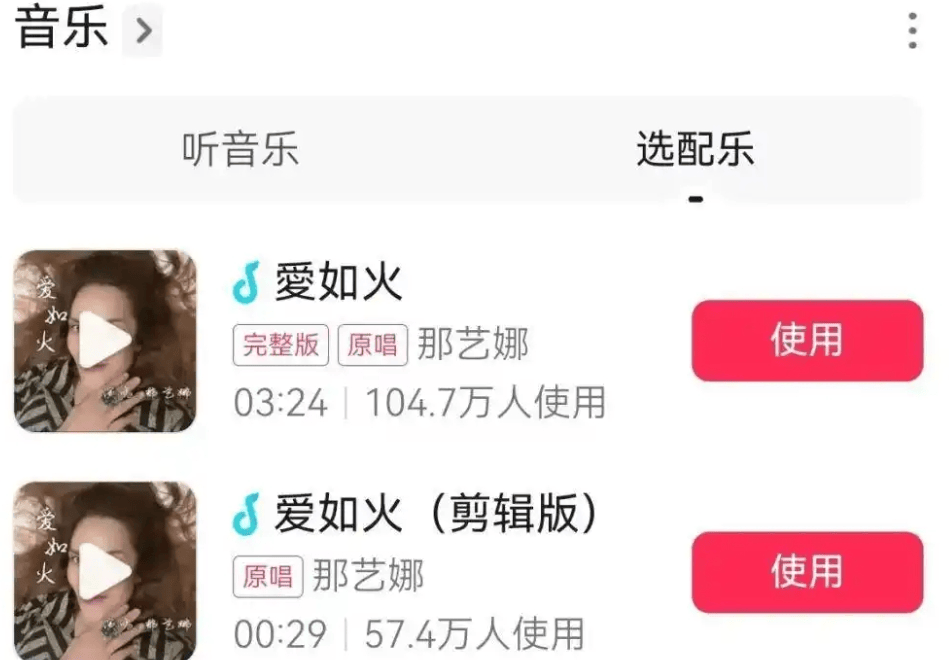Screen dimensions: 949x660
Task: Use the 爱如火（剪辑版）track
Action: tap(806, 572)
